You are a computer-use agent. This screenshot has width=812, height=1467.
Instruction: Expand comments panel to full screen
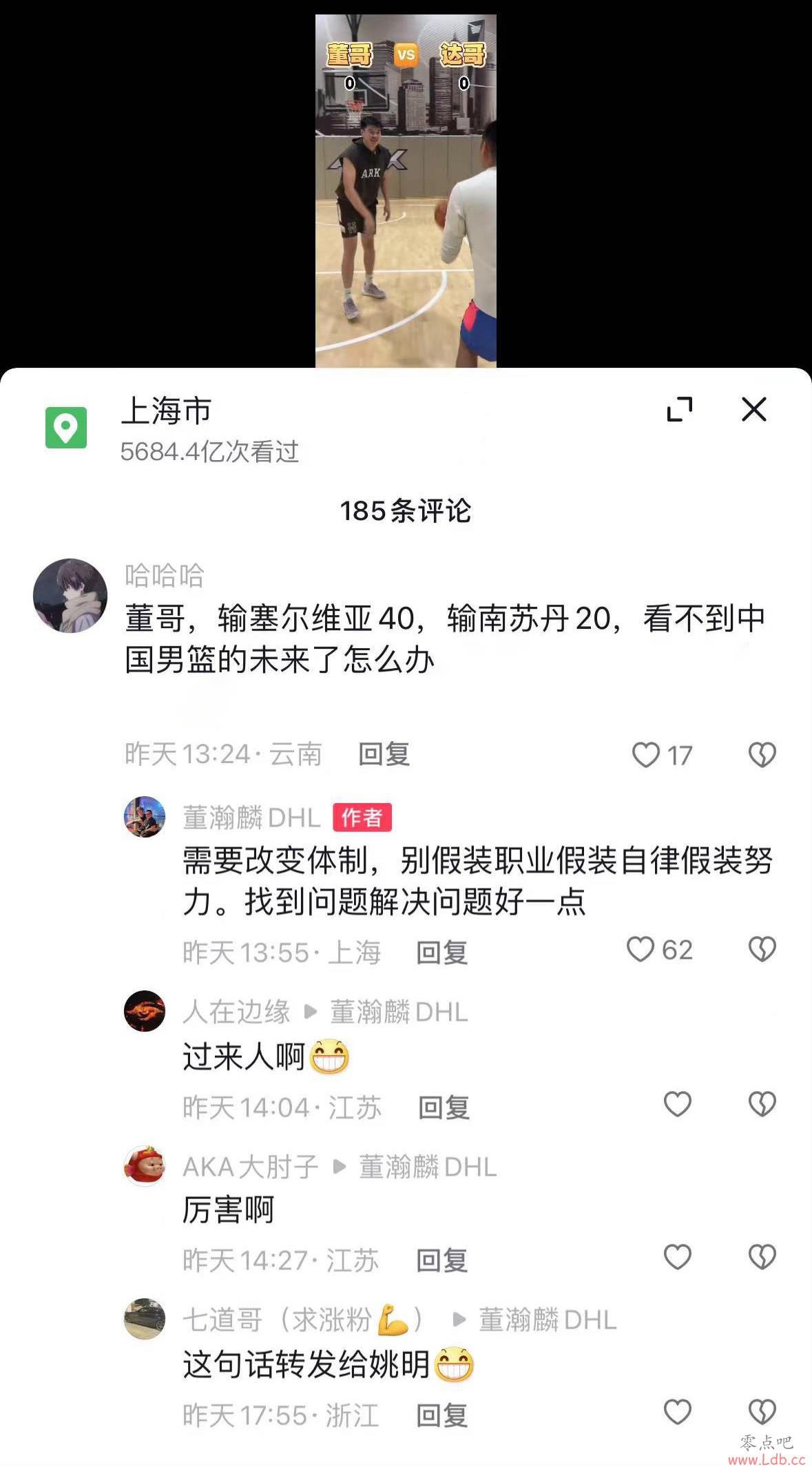679,409
